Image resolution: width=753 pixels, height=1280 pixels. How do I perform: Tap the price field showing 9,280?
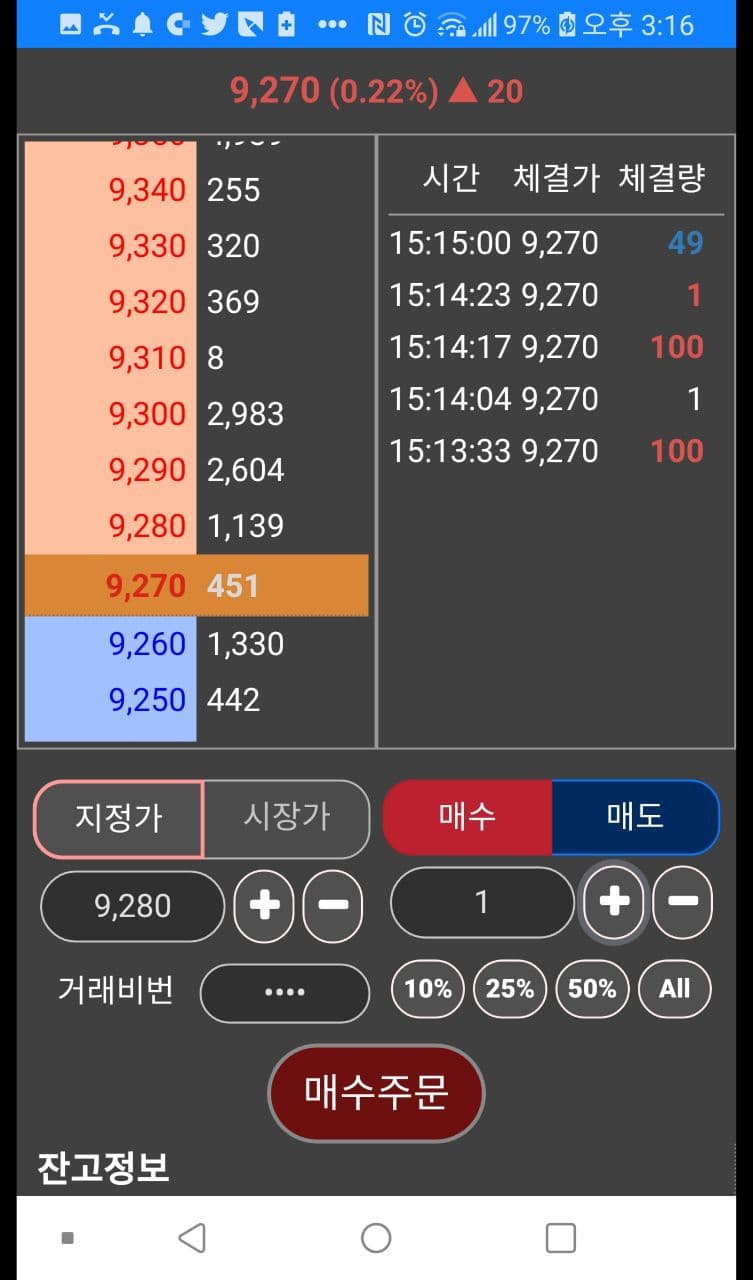coord(133,906)
